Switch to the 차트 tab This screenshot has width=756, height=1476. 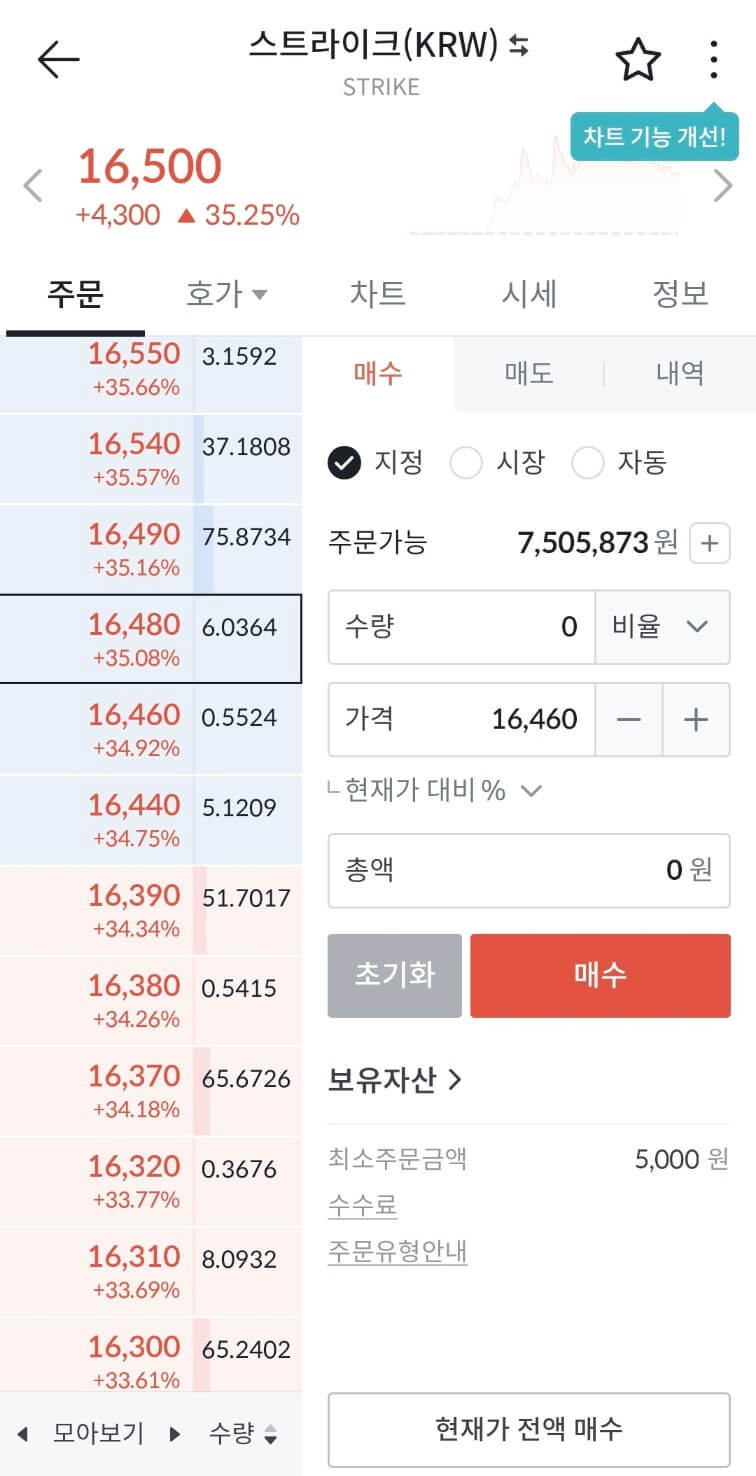[x=378, y=295]
